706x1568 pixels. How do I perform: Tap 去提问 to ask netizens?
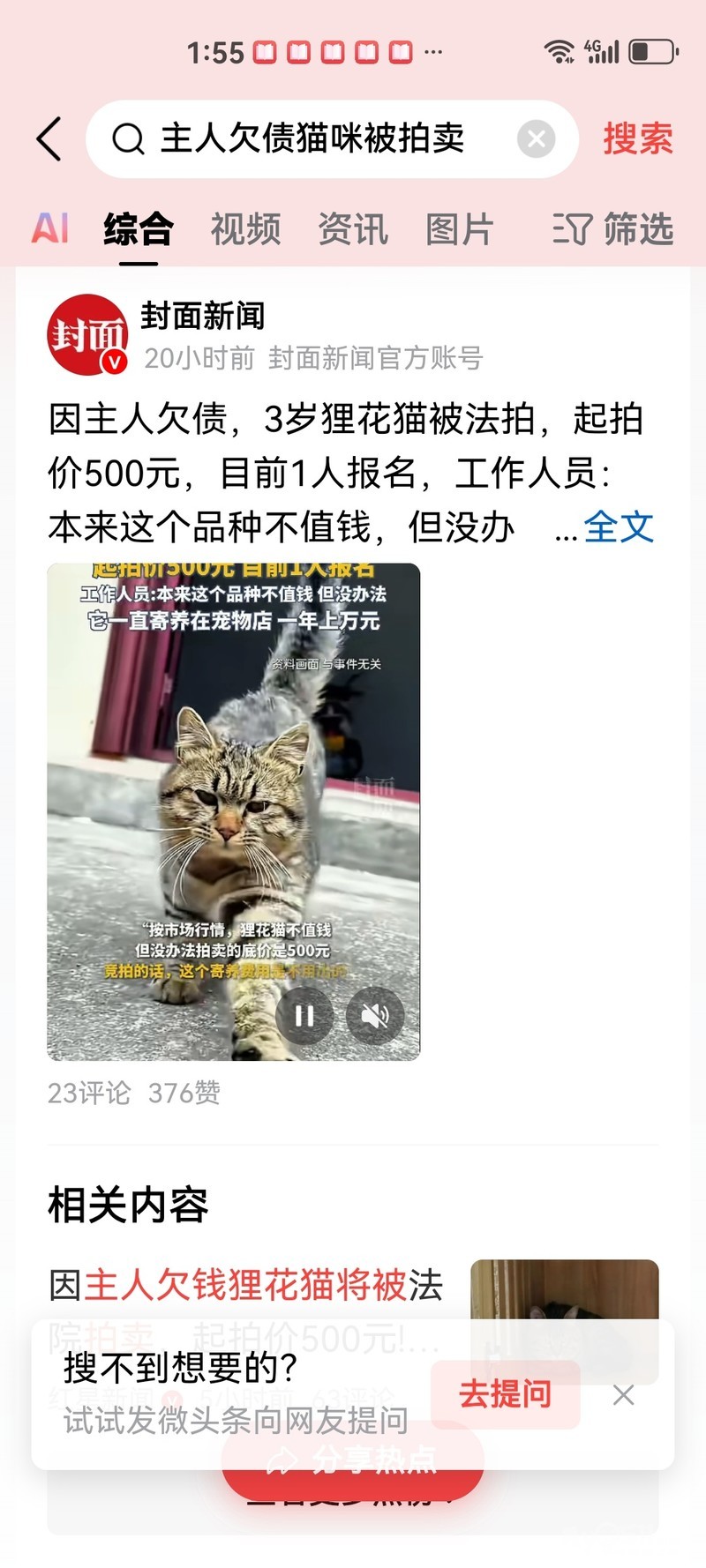tap(505, 1394)
